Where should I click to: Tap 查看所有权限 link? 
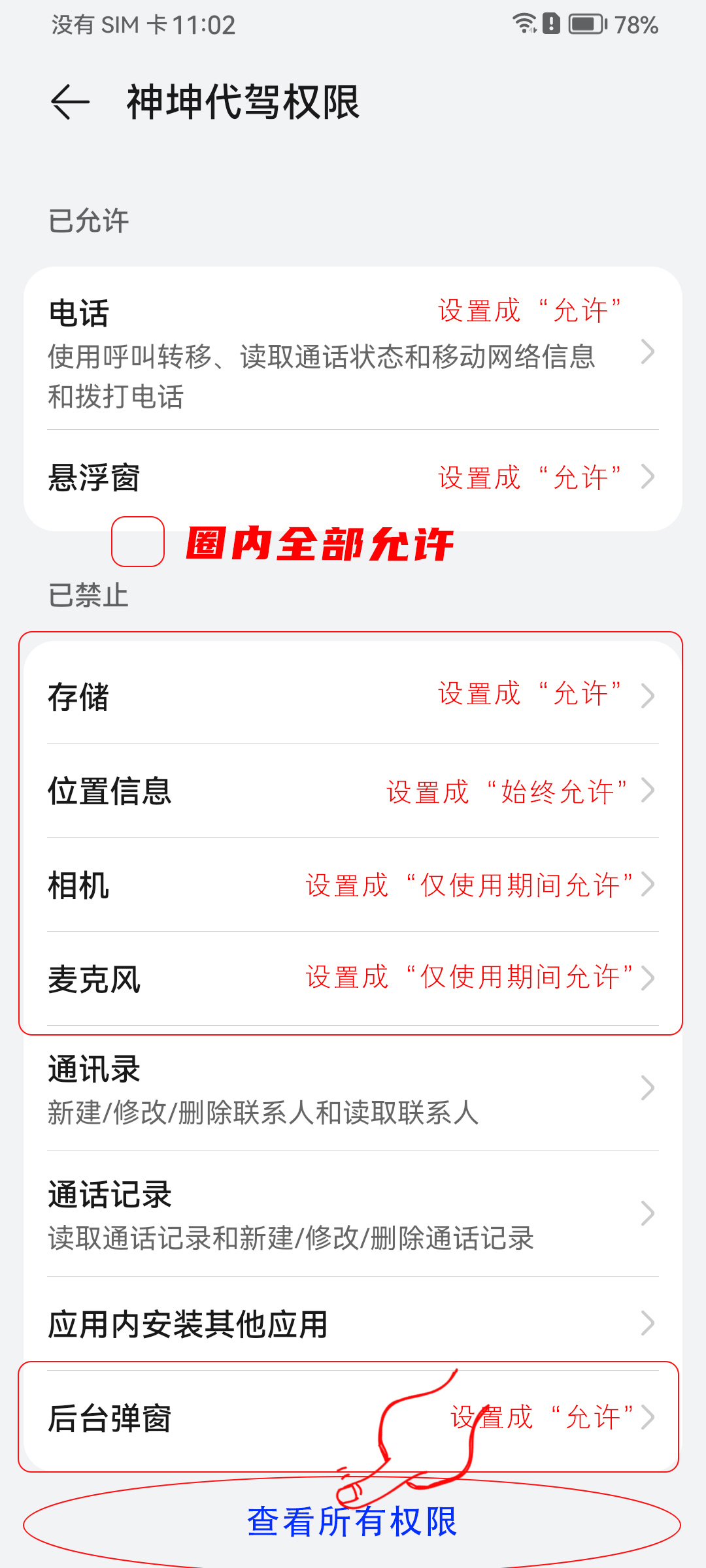(x=352, y=1522)
